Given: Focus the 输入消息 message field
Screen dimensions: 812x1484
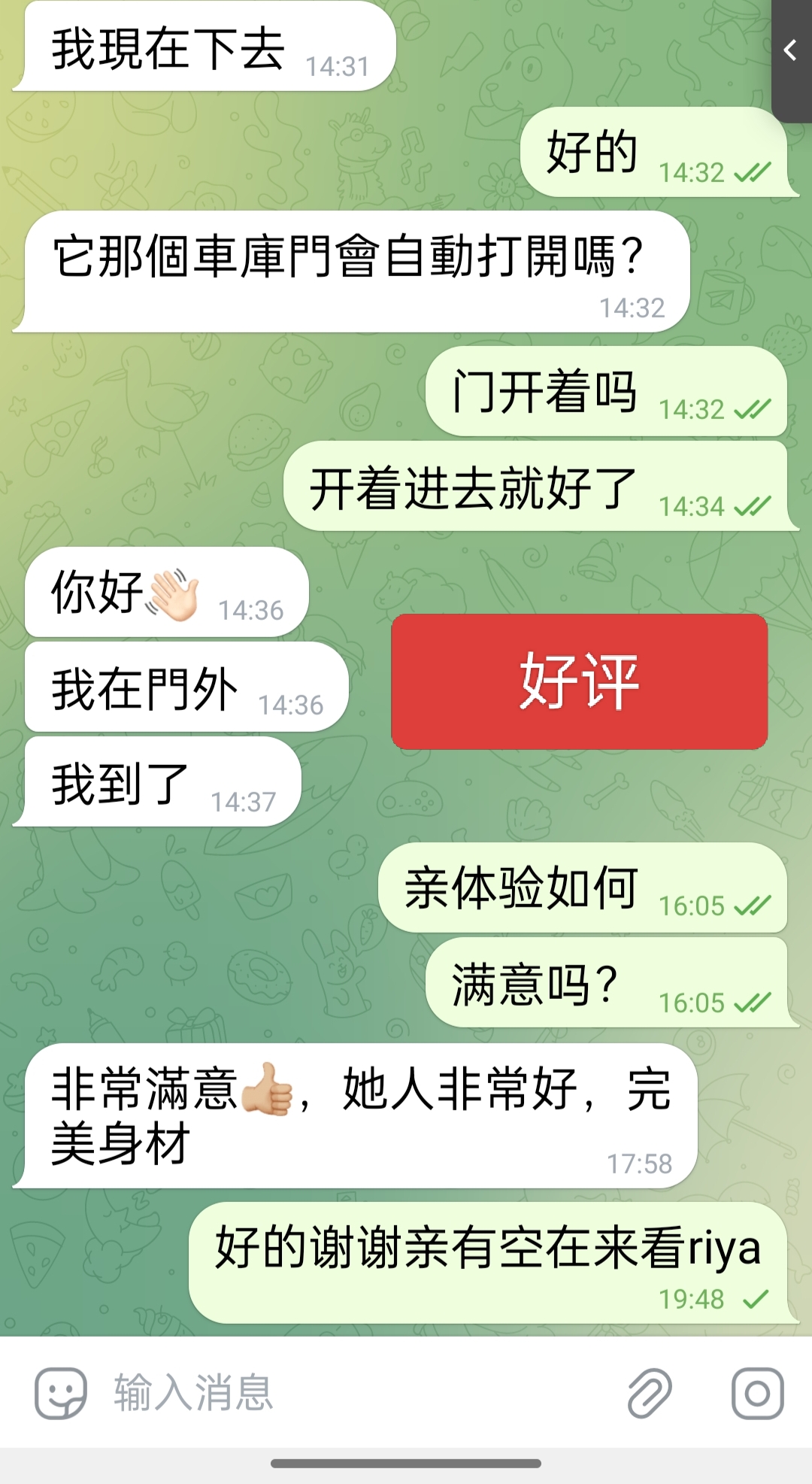Looking at the screenshot, I should click(338, 1393).
